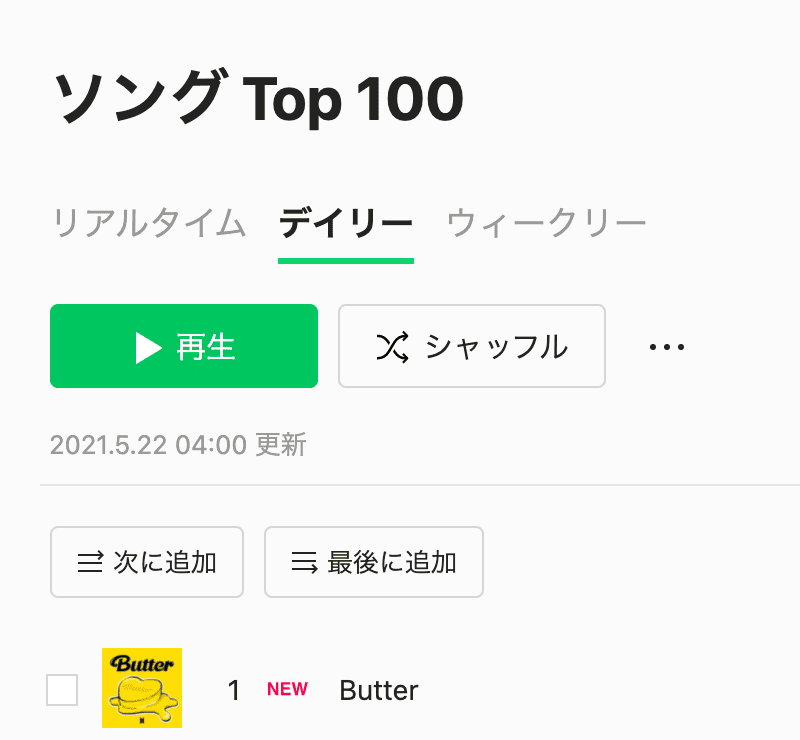Switch to the ウィークリー tab
Viewport: 800px width, 740px height.
546,222
